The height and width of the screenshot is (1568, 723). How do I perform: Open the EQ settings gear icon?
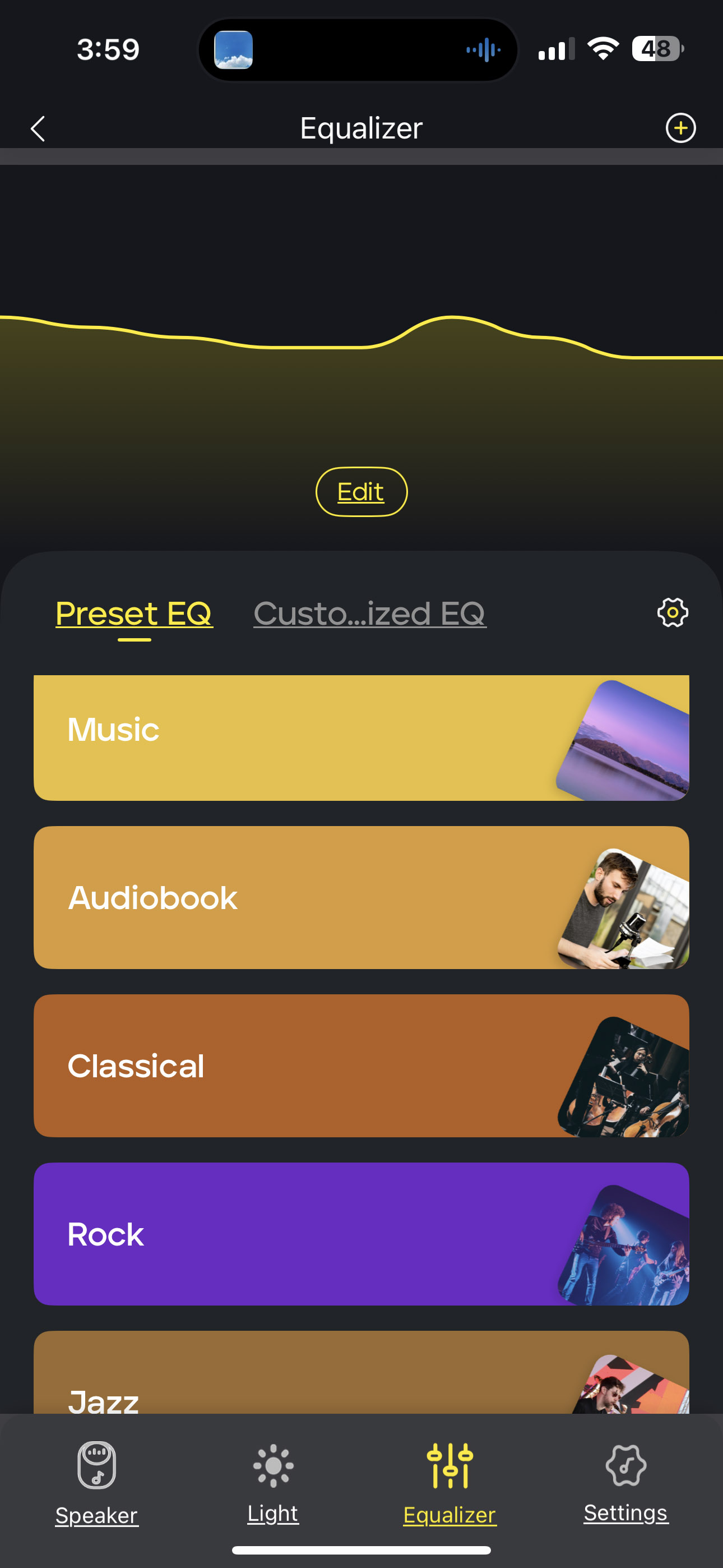(x=673, y=612)
